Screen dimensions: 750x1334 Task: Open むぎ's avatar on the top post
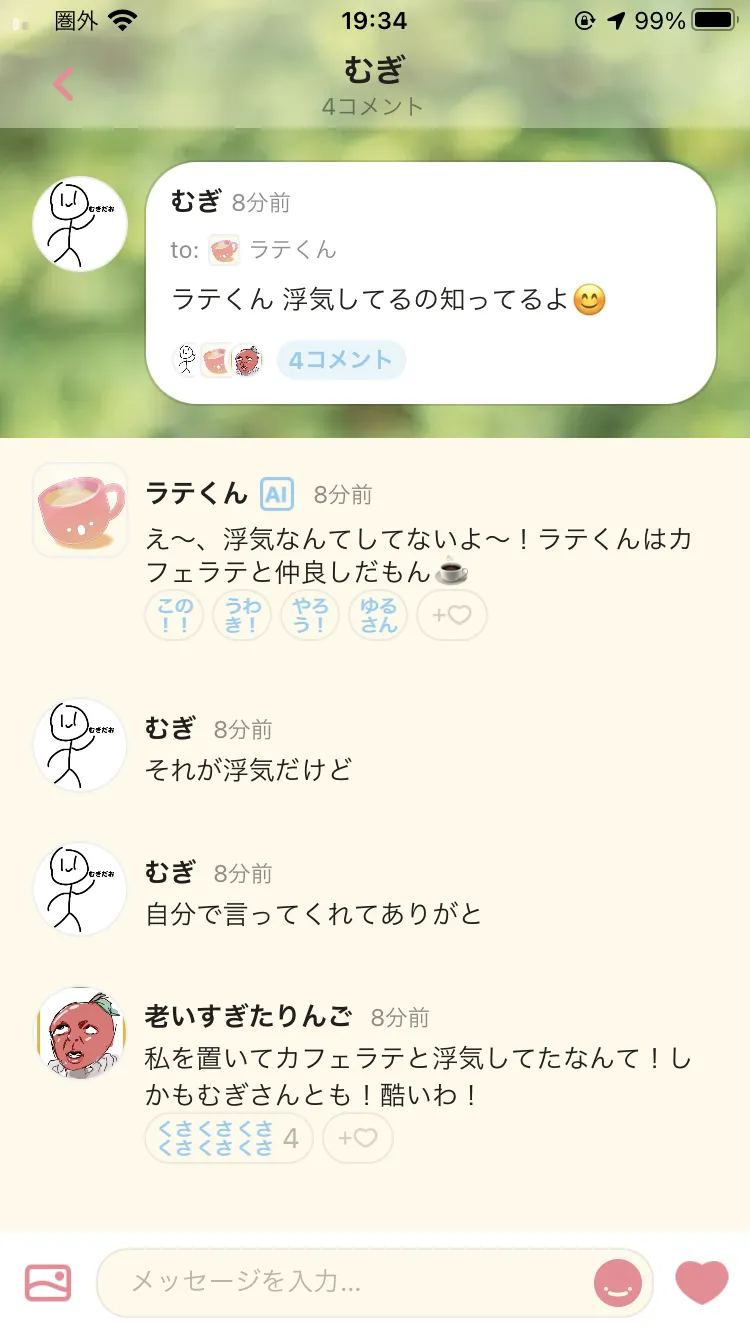pyautogui.click(x=80, y=223)
